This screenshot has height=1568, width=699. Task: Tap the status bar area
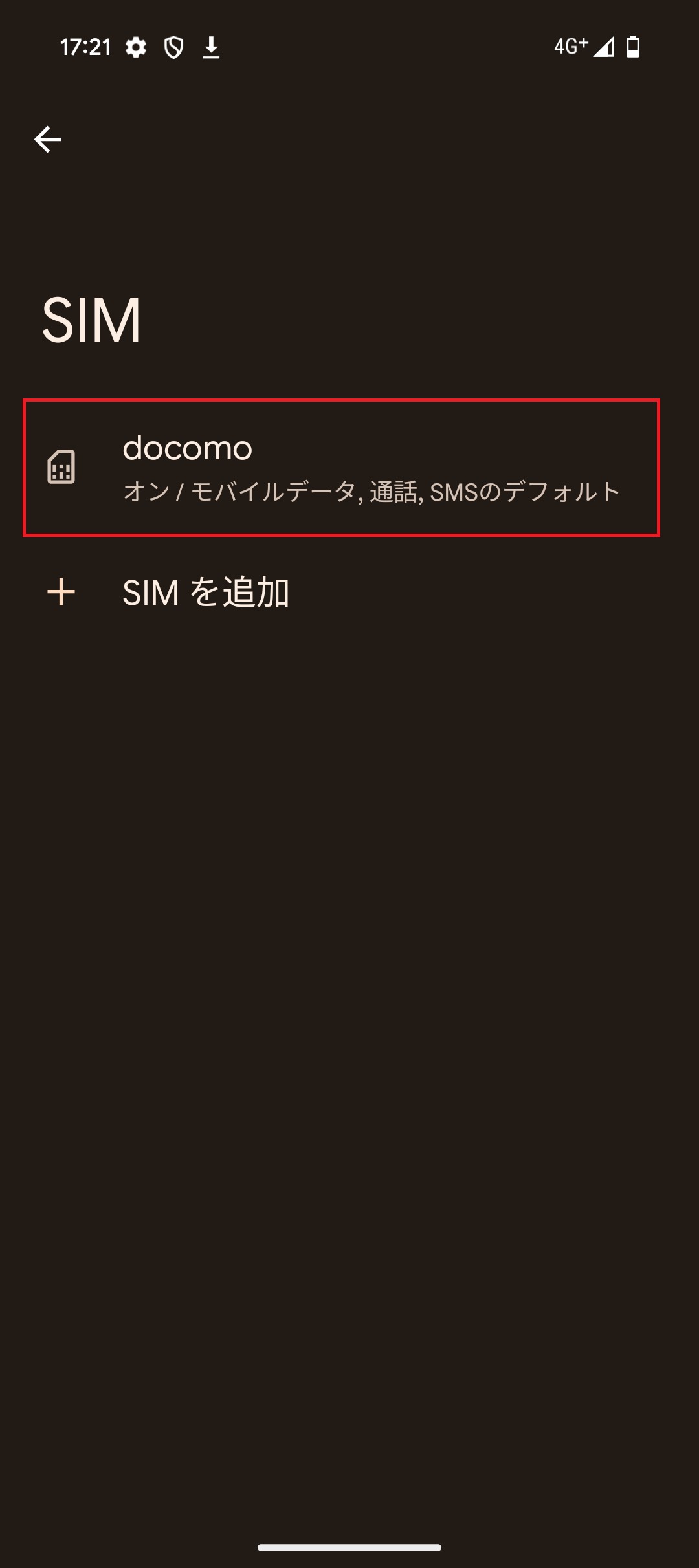349,46
